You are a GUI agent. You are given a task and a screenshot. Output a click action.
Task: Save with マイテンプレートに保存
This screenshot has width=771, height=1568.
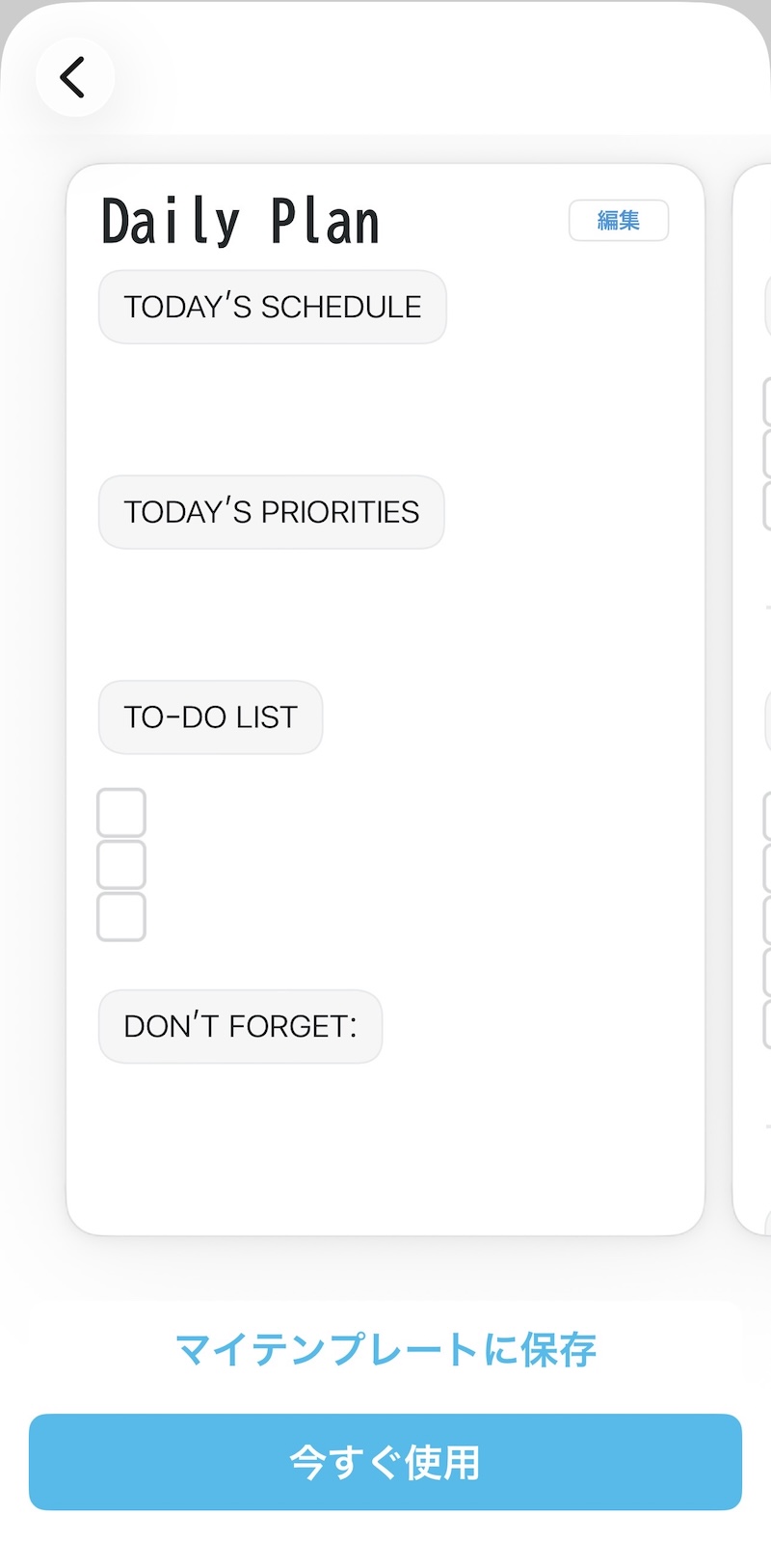(x=385, y=1349)
